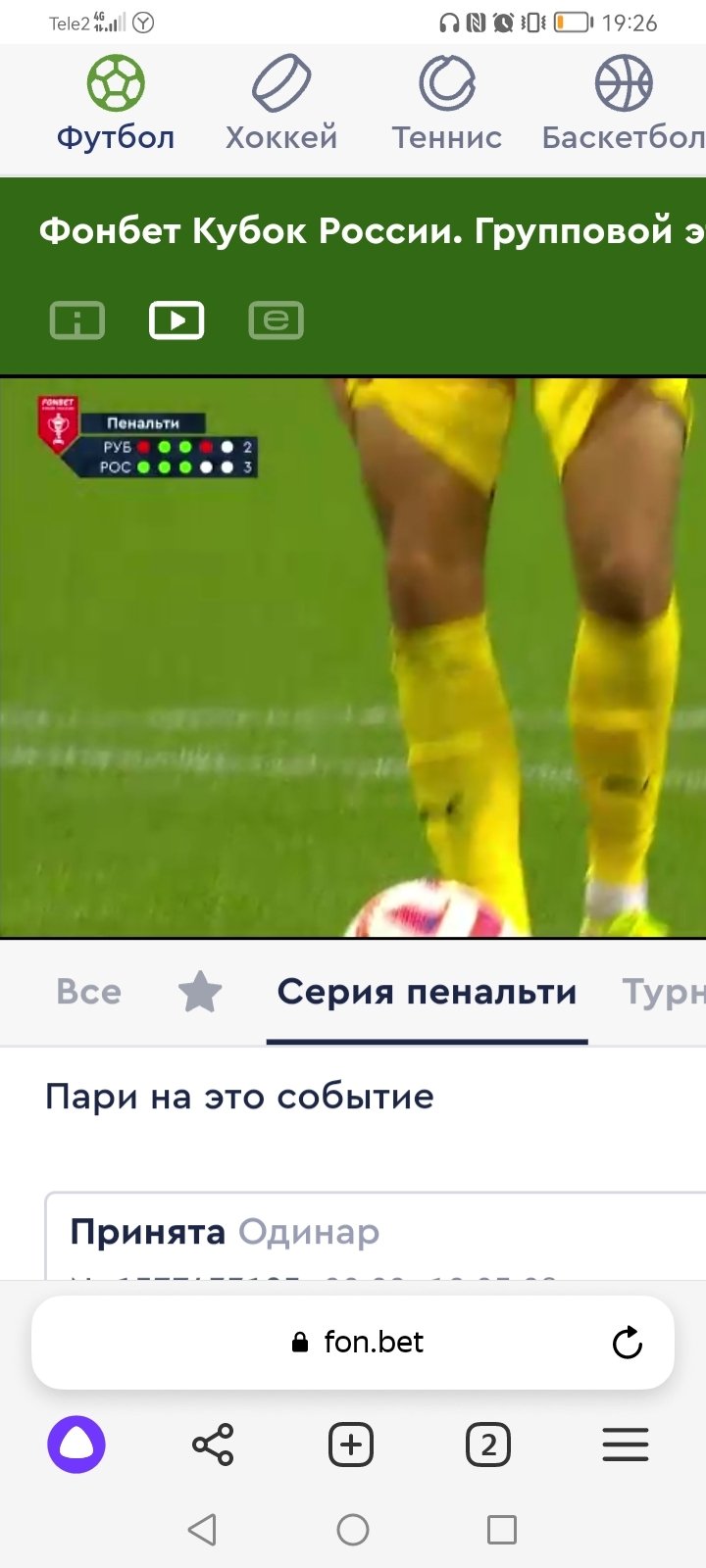Go back with the system back button
The height and width of the screenshot is (1568, 706).
tap(202, 1529)
